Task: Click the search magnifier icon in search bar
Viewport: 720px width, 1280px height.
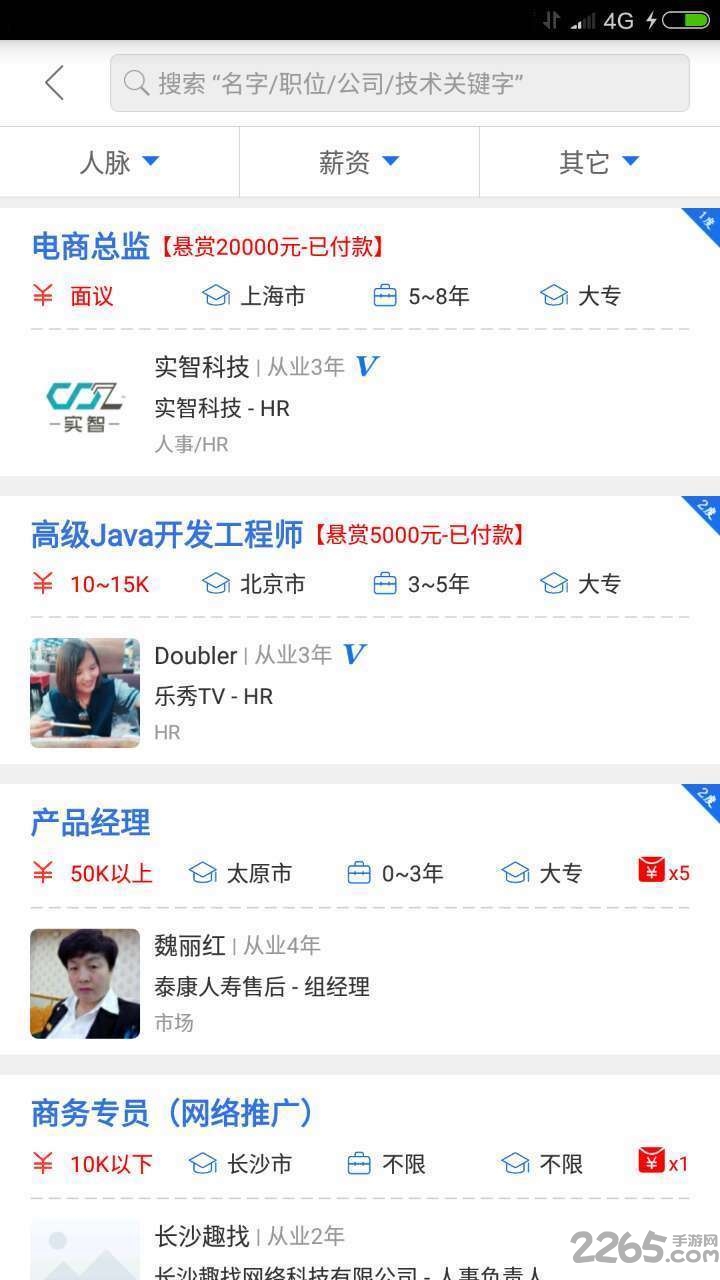Action: point(134,83)
